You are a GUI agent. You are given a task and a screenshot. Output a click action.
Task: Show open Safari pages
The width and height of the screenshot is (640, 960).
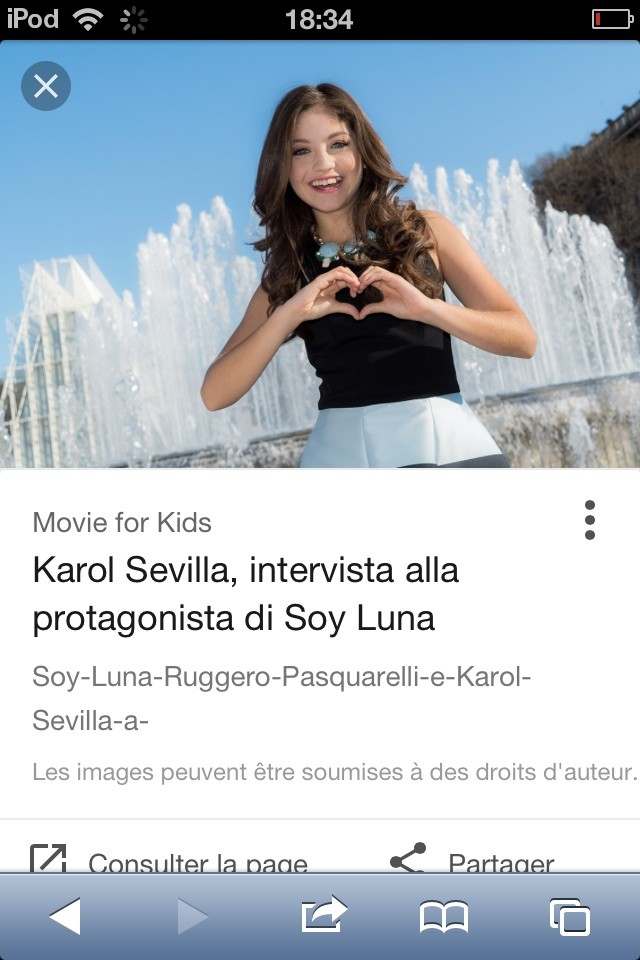pos(569,916)
